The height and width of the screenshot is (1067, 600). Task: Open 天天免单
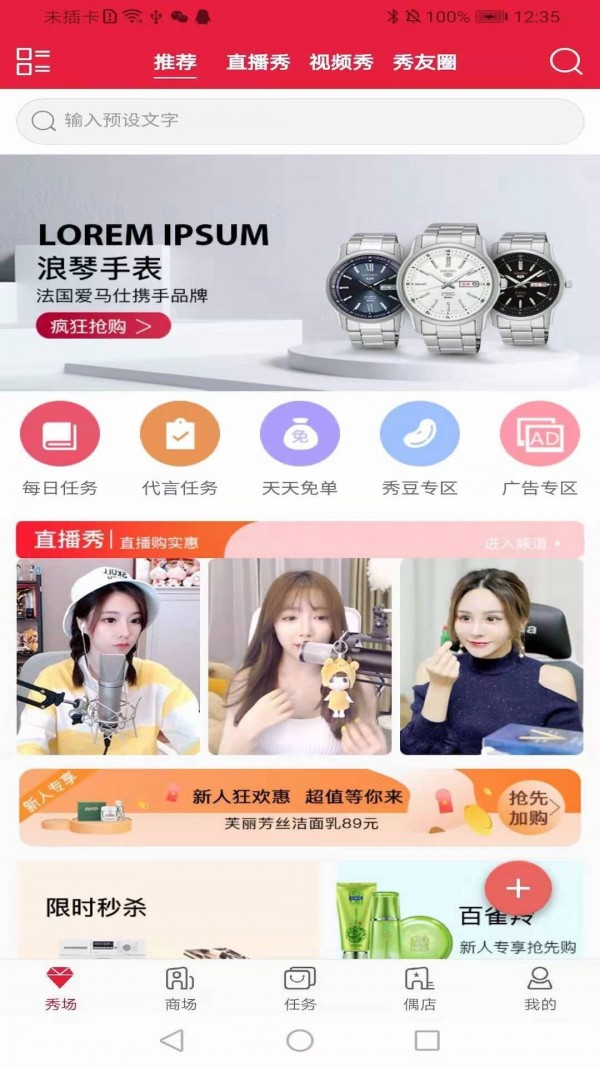(300, 447)
